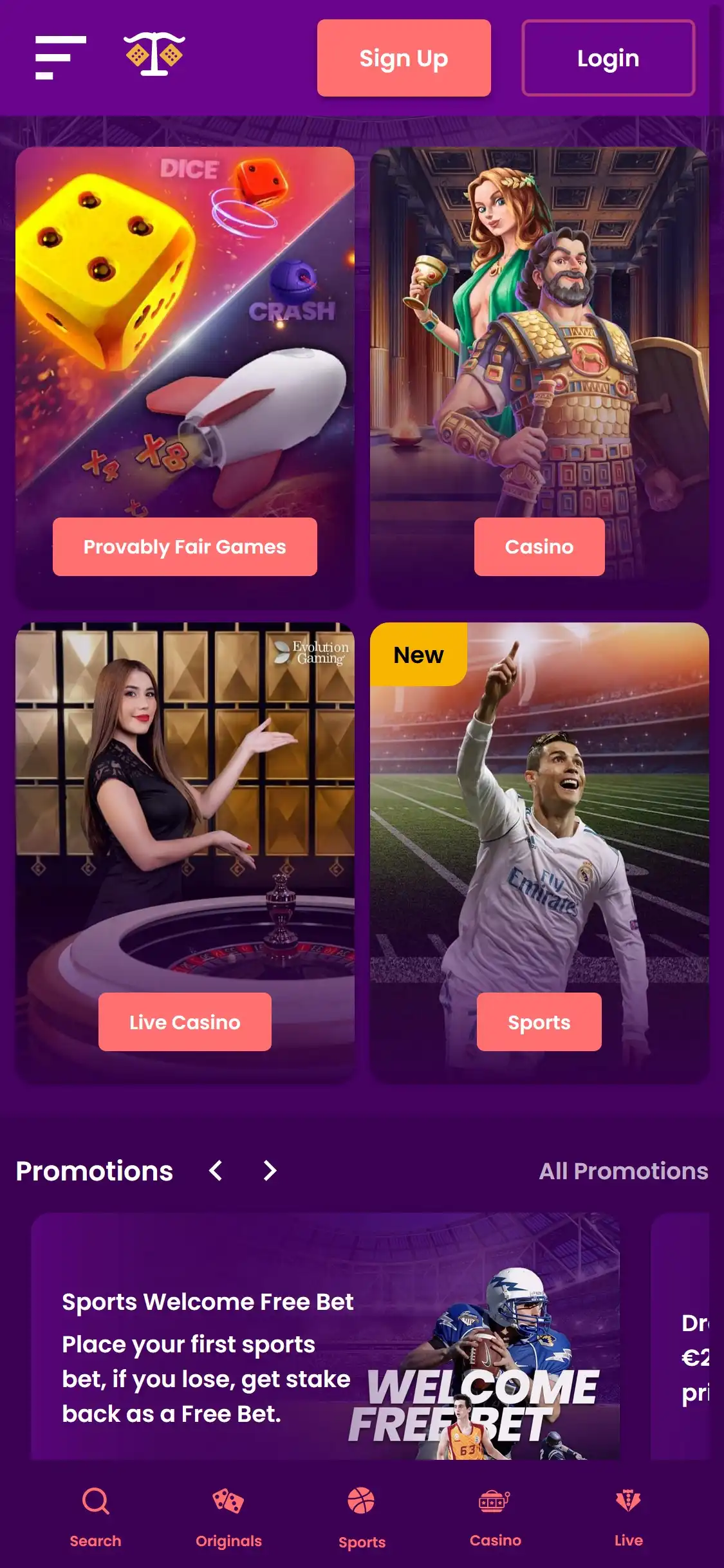
Task: Tap the scales logo to go home
Action: tap(154, 55)
